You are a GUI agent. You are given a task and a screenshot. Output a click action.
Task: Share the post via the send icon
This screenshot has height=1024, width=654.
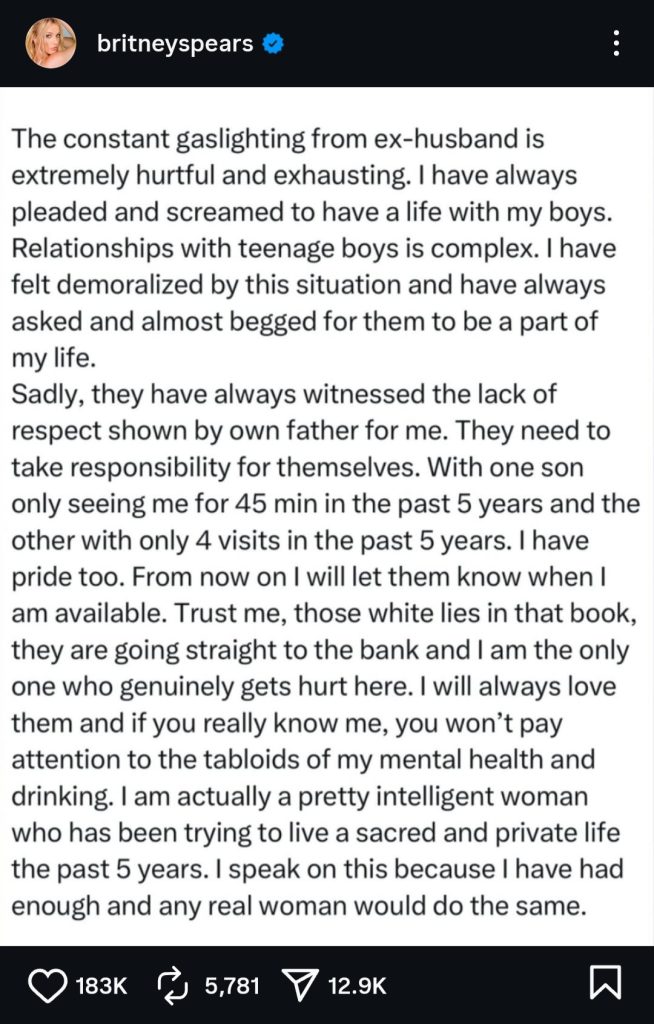click(299, 985)
